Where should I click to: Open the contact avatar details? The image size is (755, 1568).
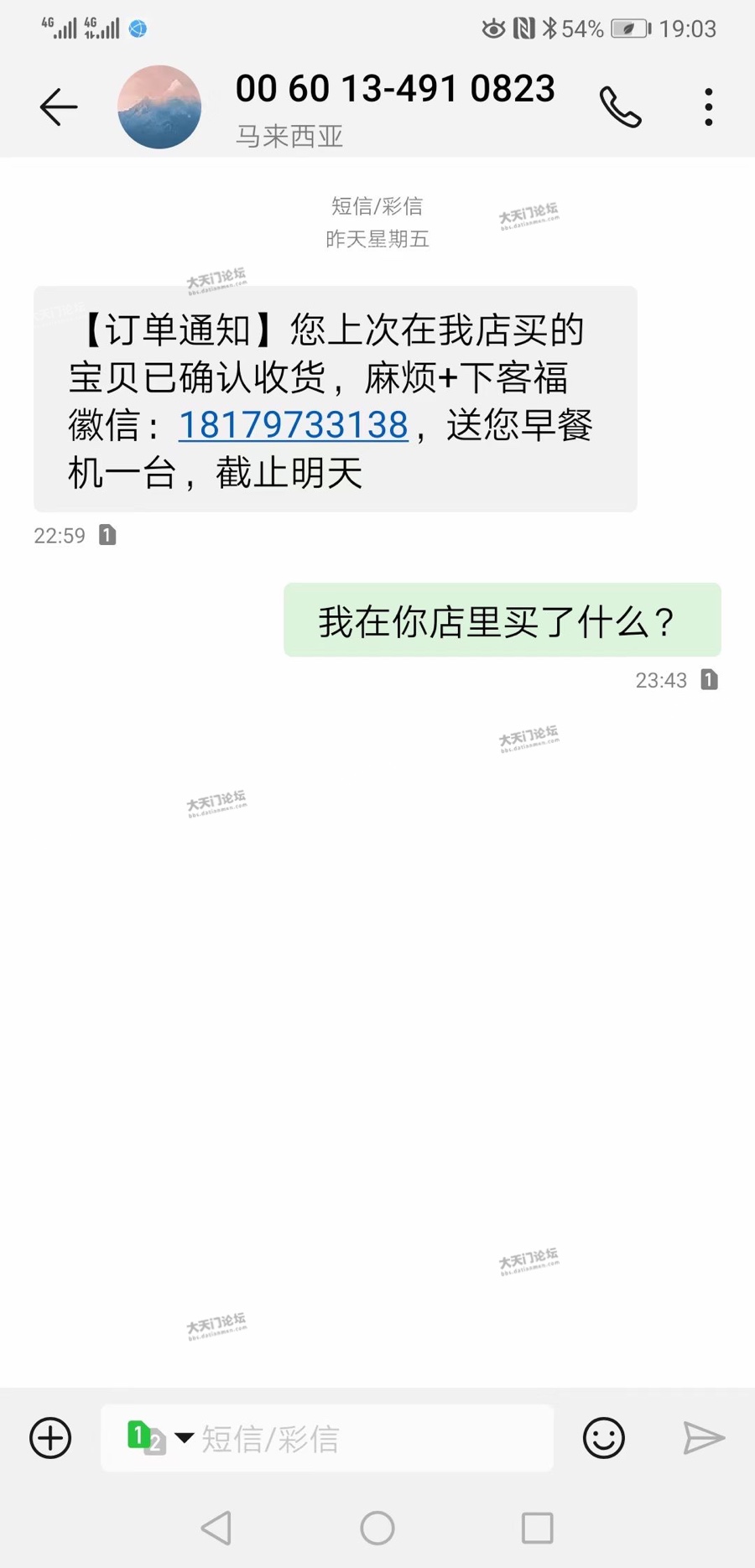click(159, 107)
